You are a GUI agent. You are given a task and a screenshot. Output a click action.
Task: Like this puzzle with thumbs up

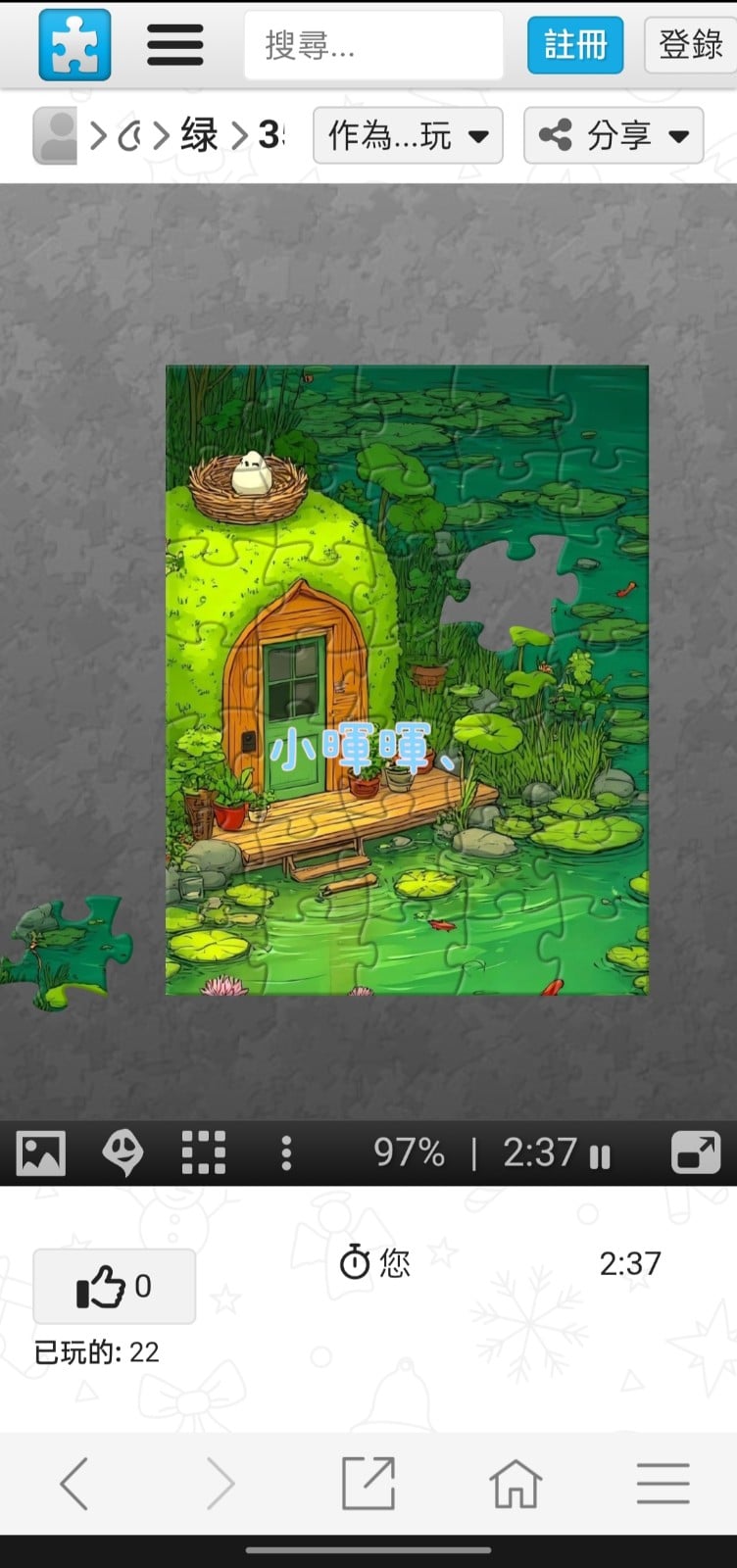coord(114,1287)
